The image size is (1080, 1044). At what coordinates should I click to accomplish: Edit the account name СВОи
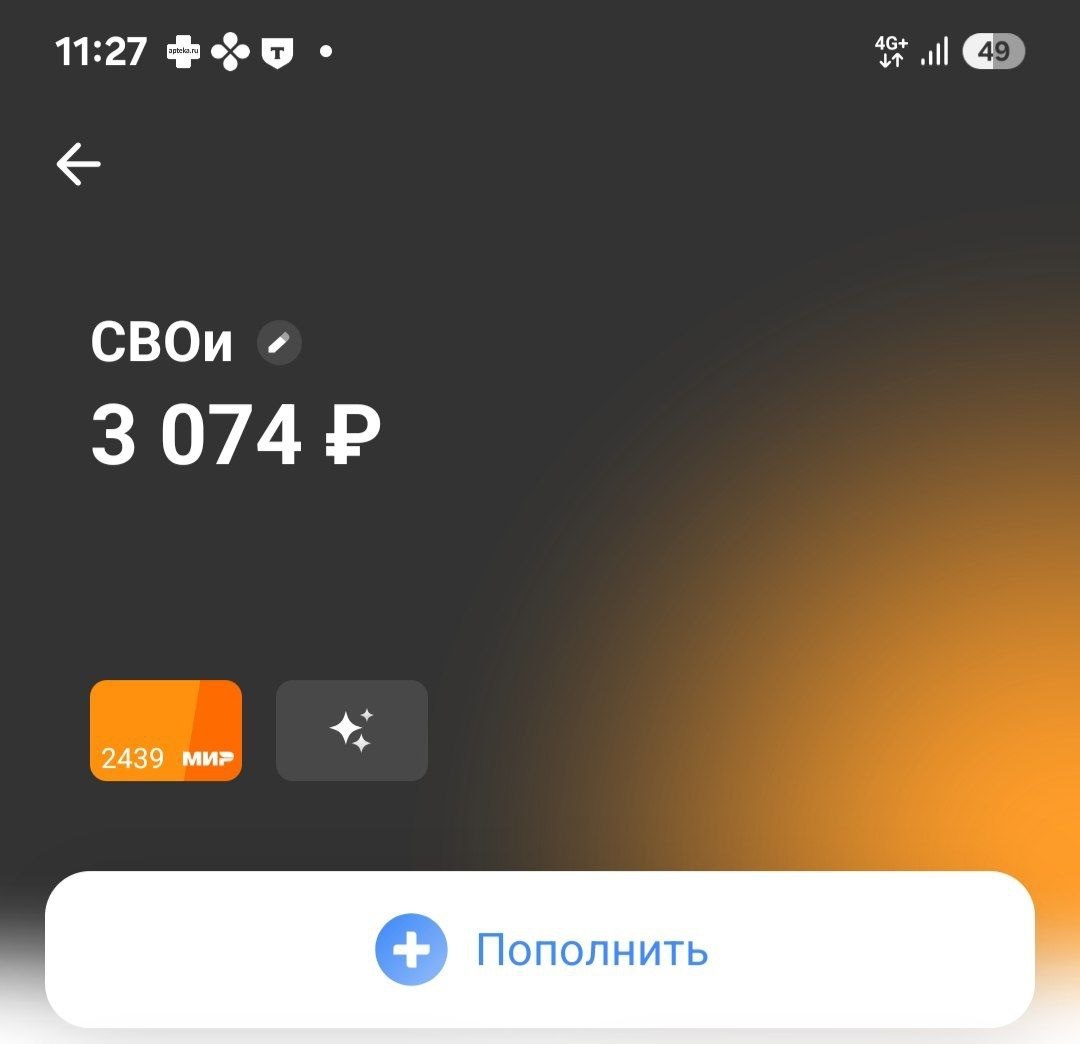(279, 342)
